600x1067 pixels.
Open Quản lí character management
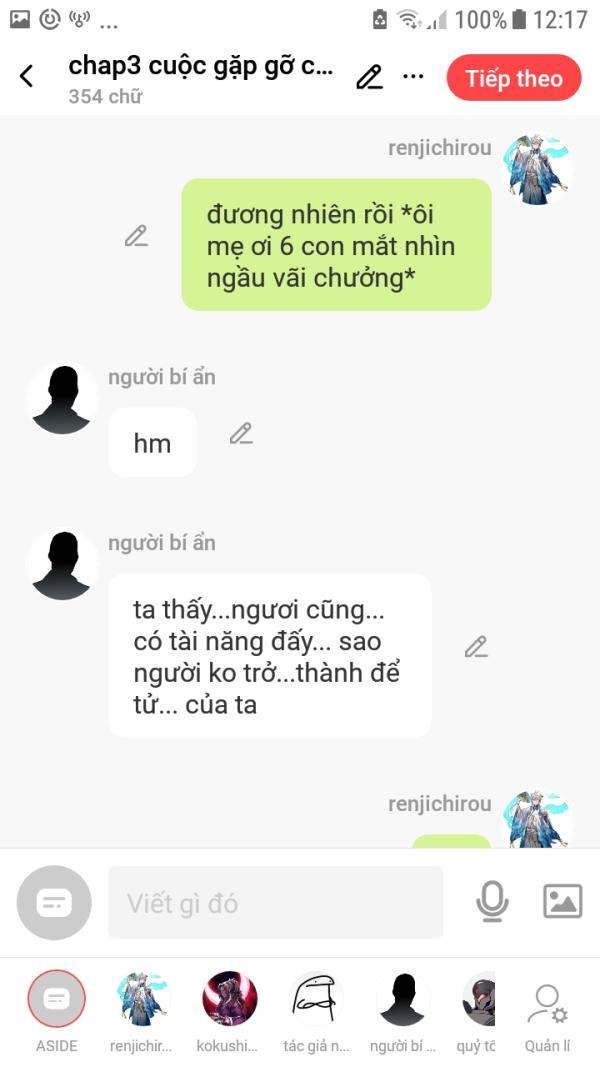pos(547,1015)
